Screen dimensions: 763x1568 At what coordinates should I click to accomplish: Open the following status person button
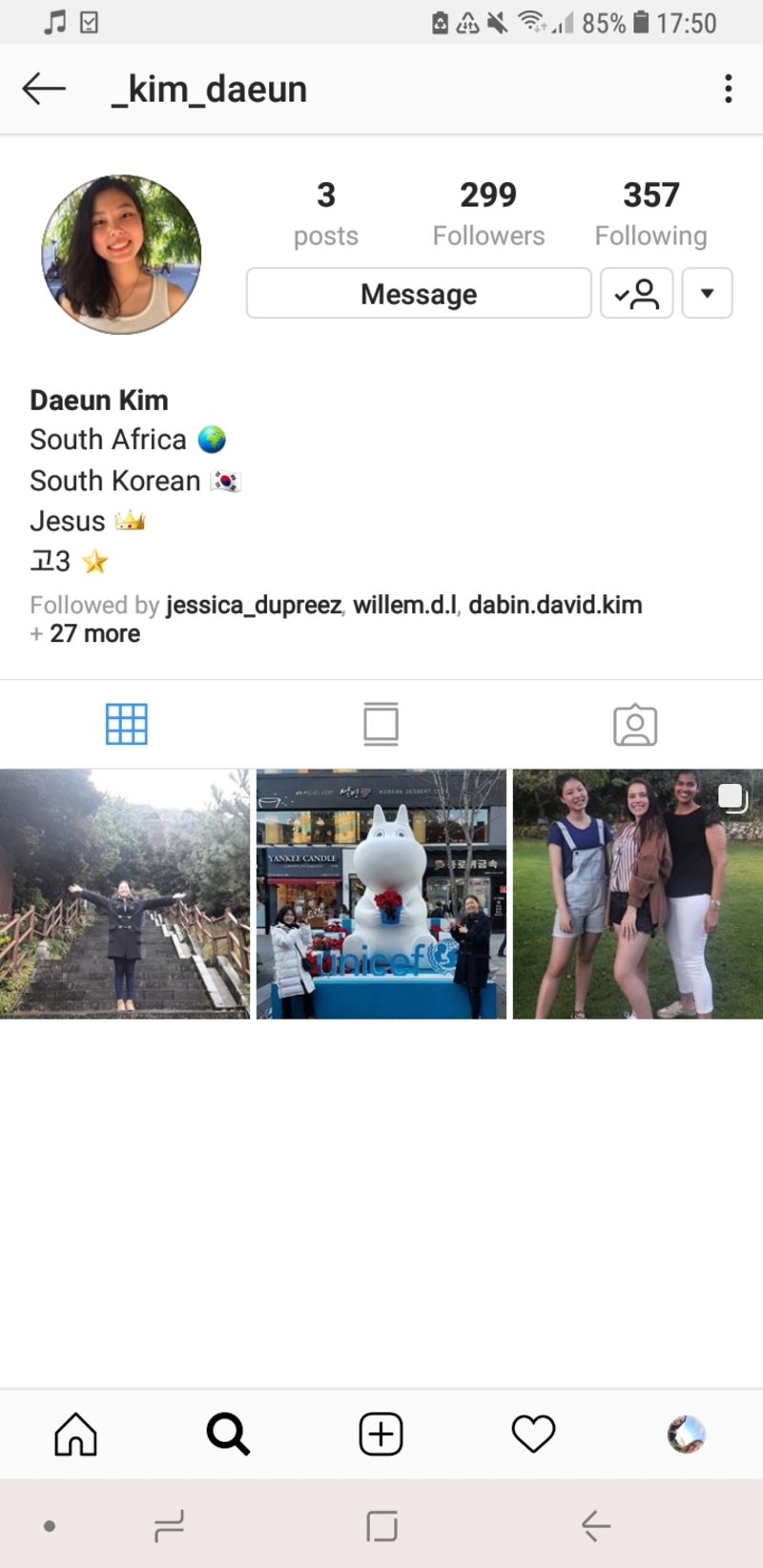click(x=636, y=294)
